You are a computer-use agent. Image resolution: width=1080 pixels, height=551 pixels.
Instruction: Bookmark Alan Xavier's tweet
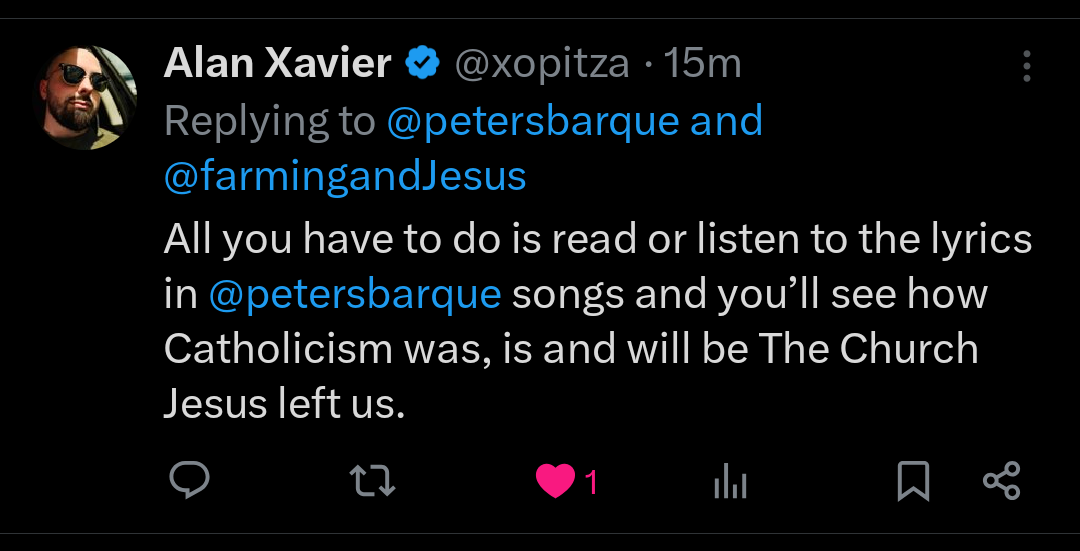[913, 482]
